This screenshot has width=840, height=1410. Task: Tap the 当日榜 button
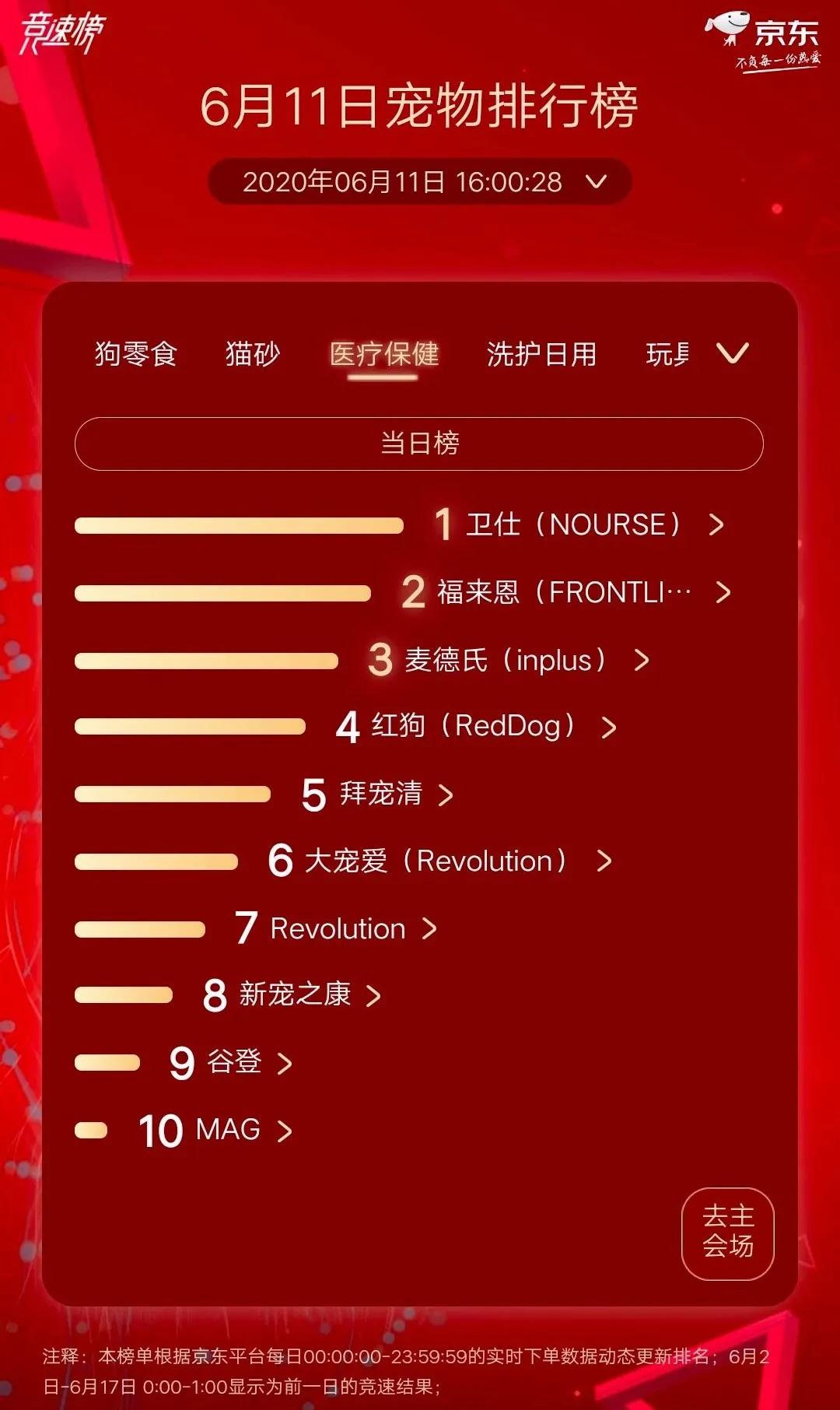[419, 444]
